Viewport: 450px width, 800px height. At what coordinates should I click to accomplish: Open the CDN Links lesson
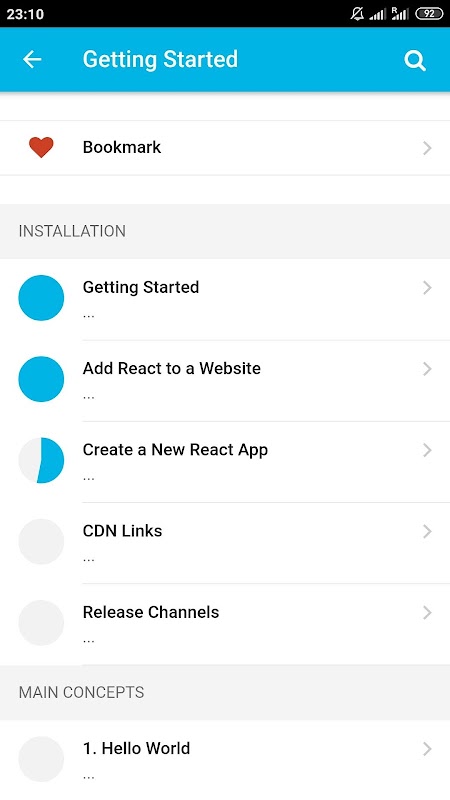(225, 543)
